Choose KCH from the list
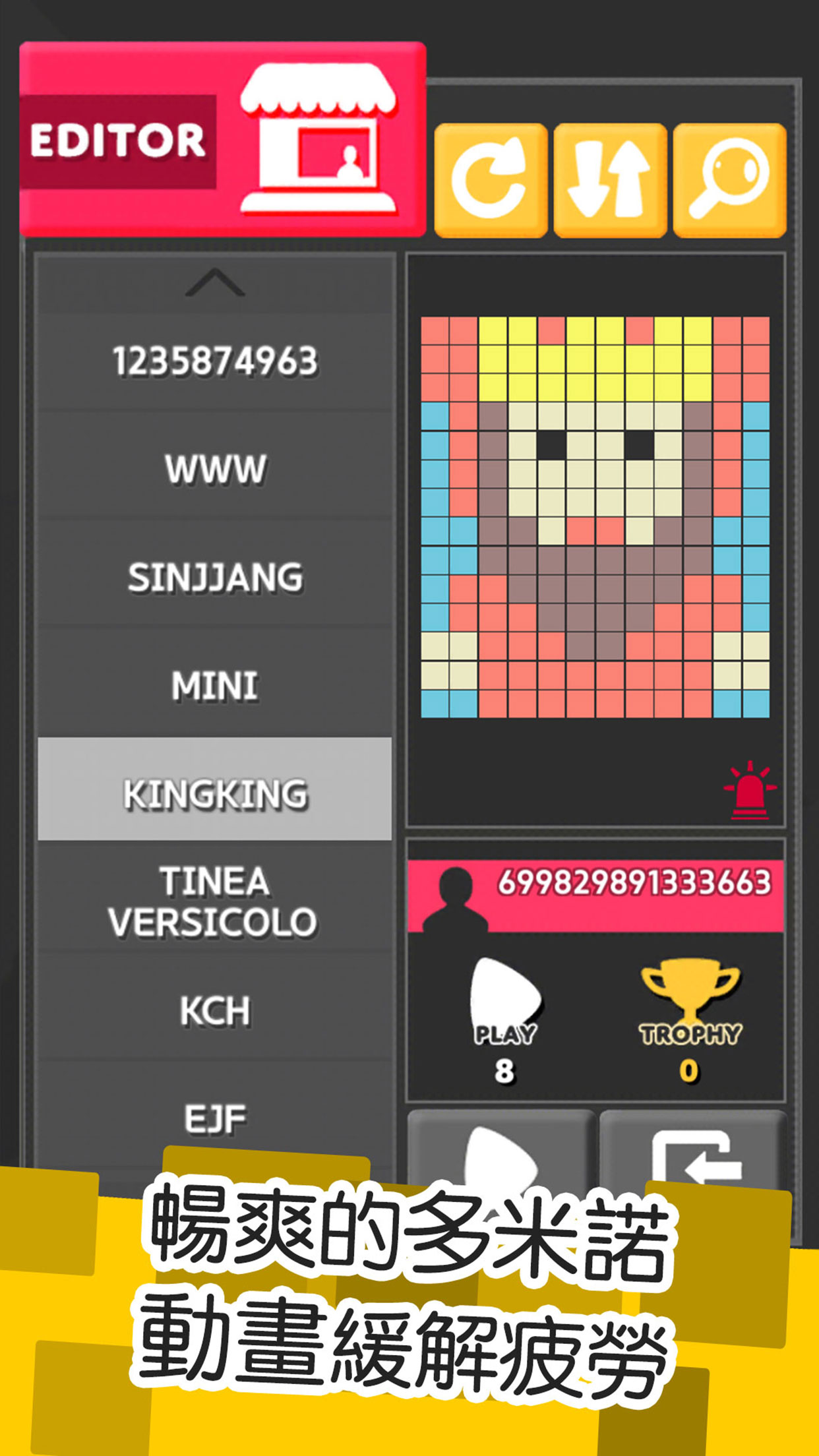The width and height of the screenshot is (819, 1456). tap(215, 1010)
